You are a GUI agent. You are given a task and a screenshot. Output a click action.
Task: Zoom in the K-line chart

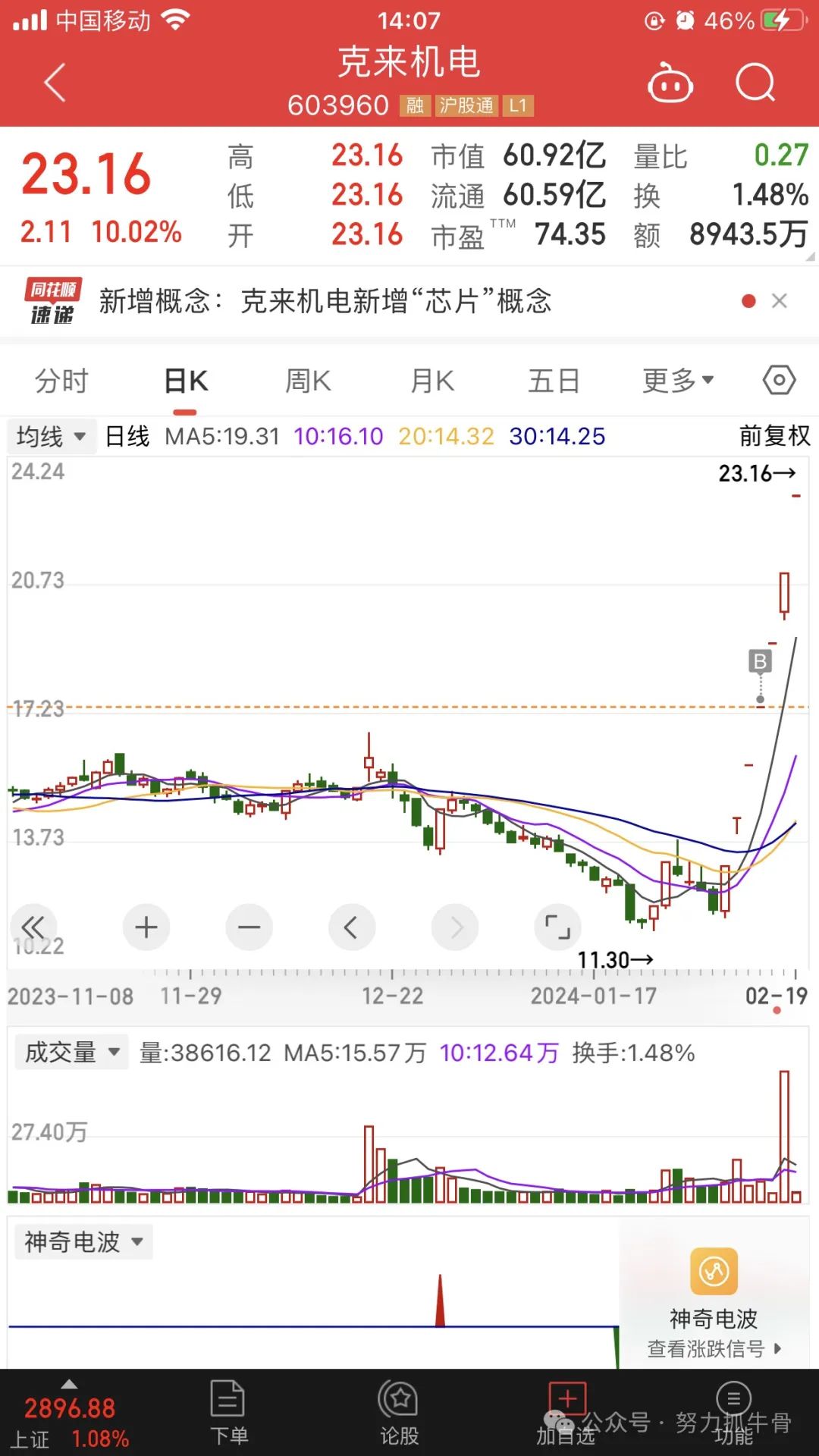tap(146, 927)
